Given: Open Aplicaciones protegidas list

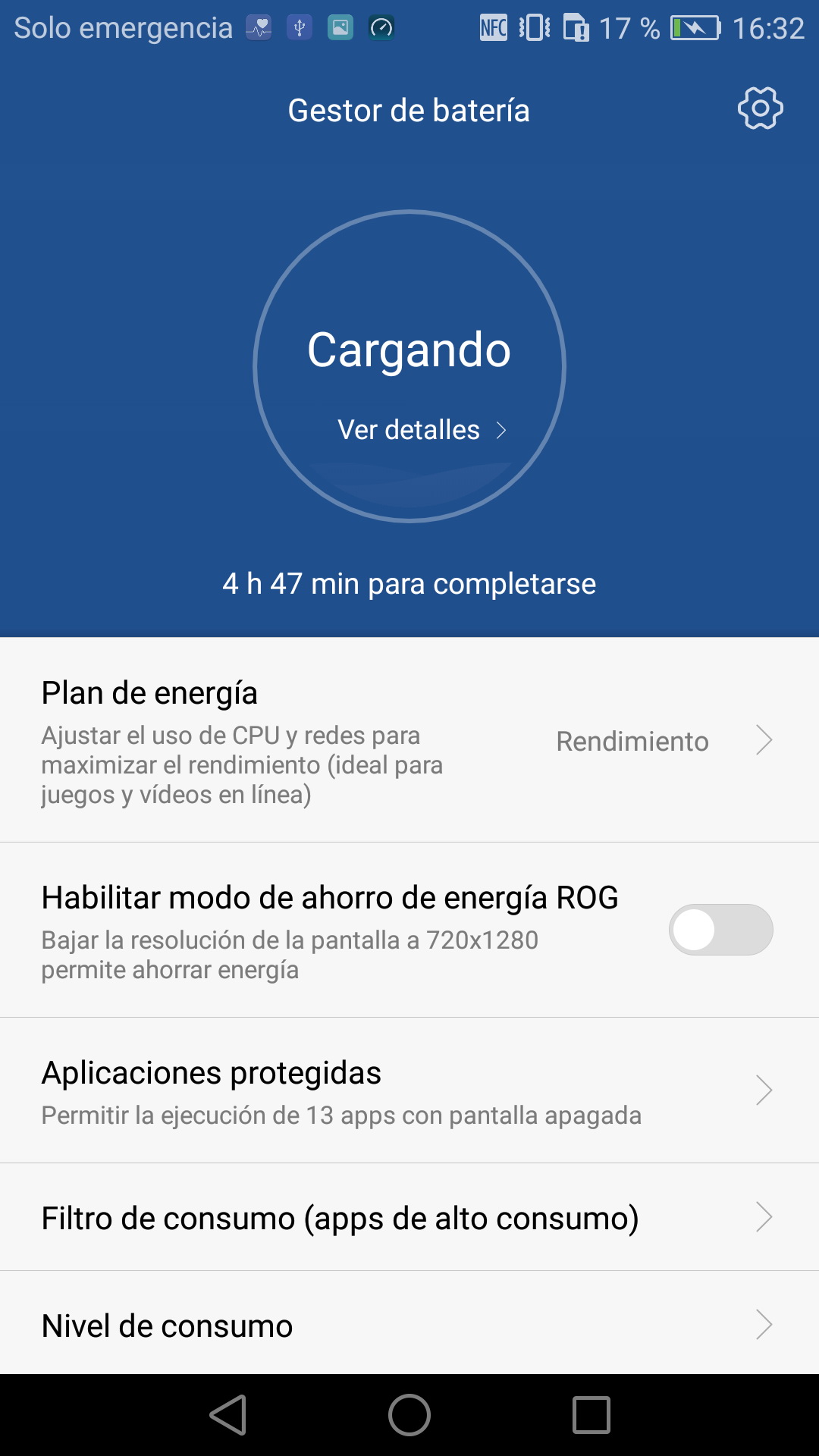Looking at the screenshot, I should point(409,1090).
